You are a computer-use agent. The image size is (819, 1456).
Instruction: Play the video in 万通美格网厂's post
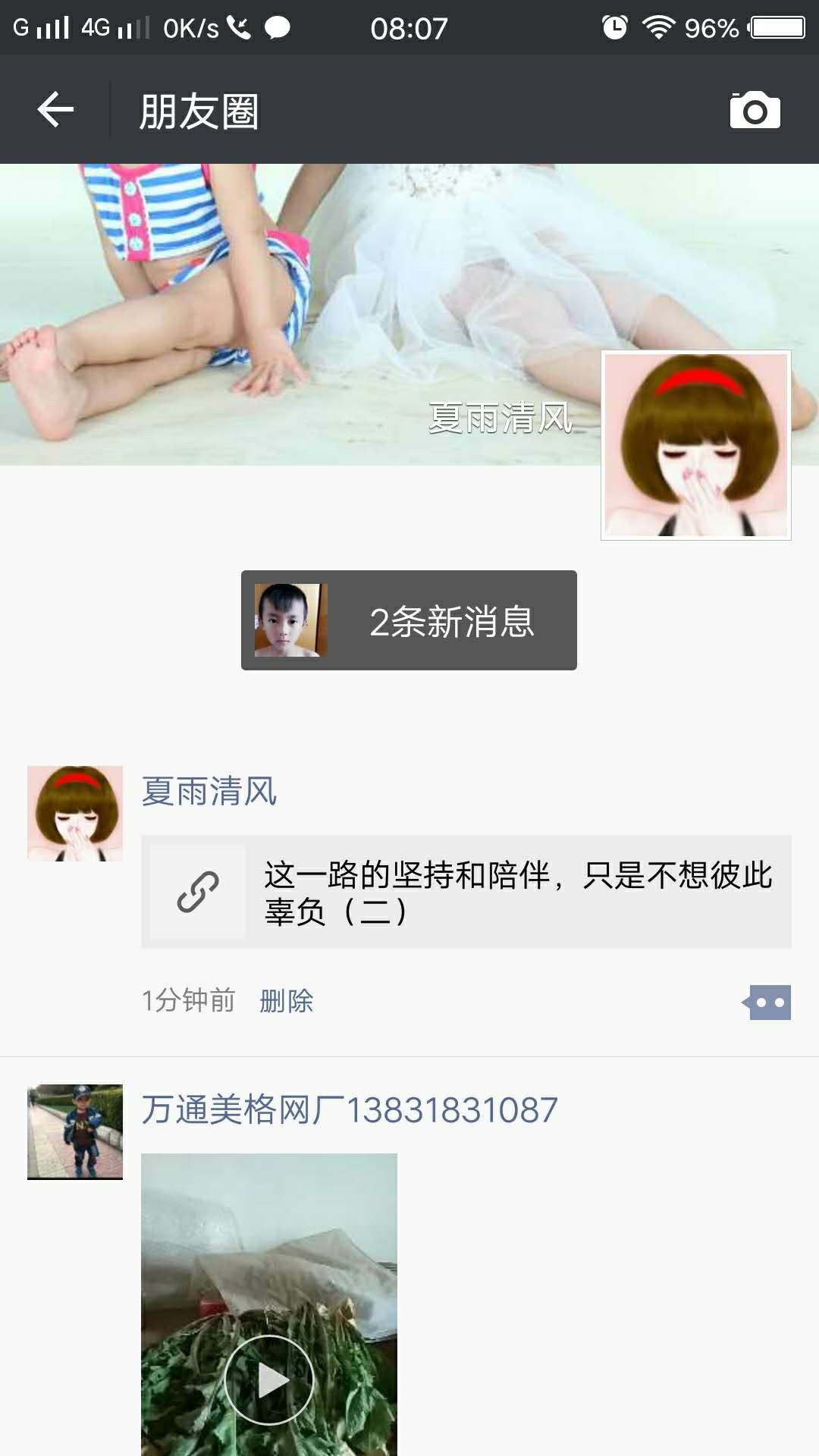coord(269,1380)
